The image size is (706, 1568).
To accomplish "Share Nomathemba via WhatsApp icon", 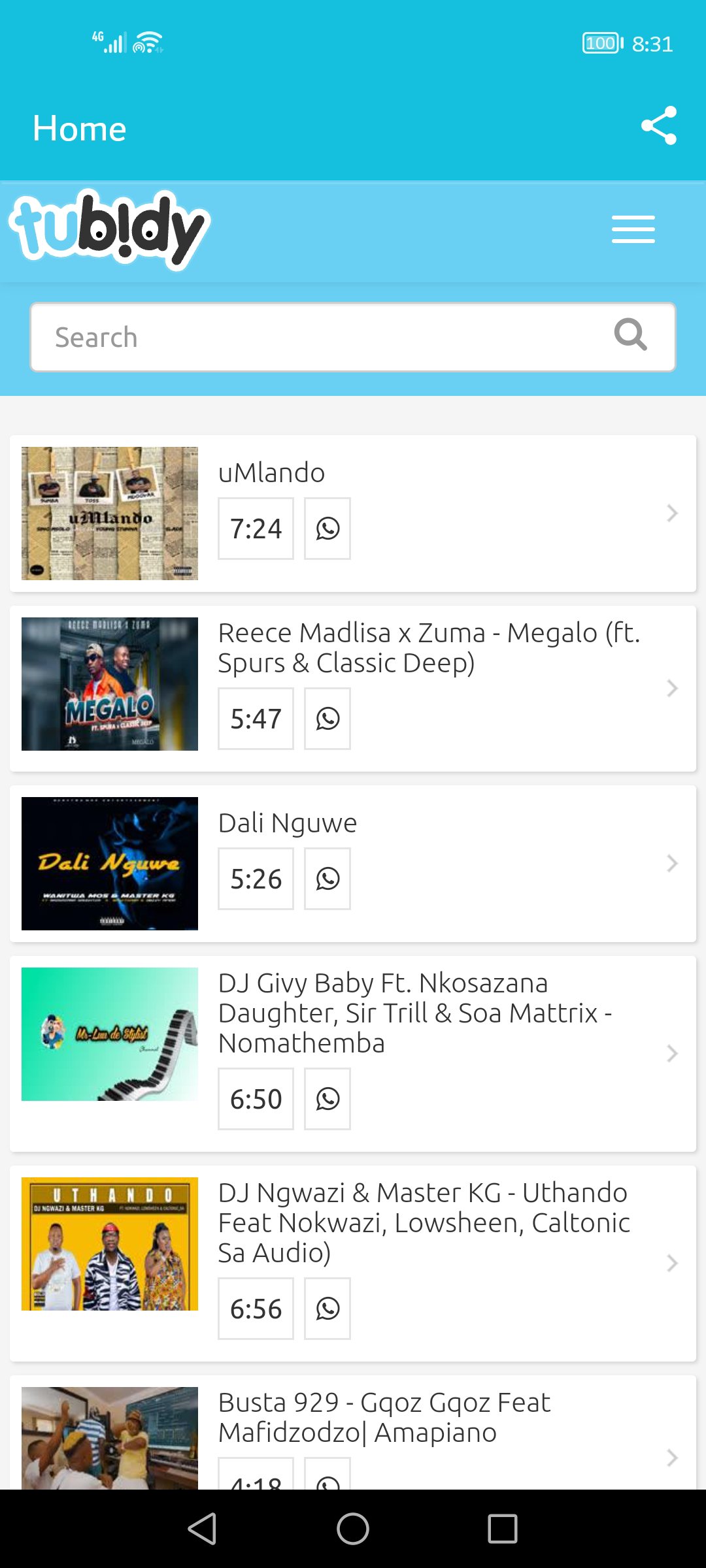I will point(328,1099).
